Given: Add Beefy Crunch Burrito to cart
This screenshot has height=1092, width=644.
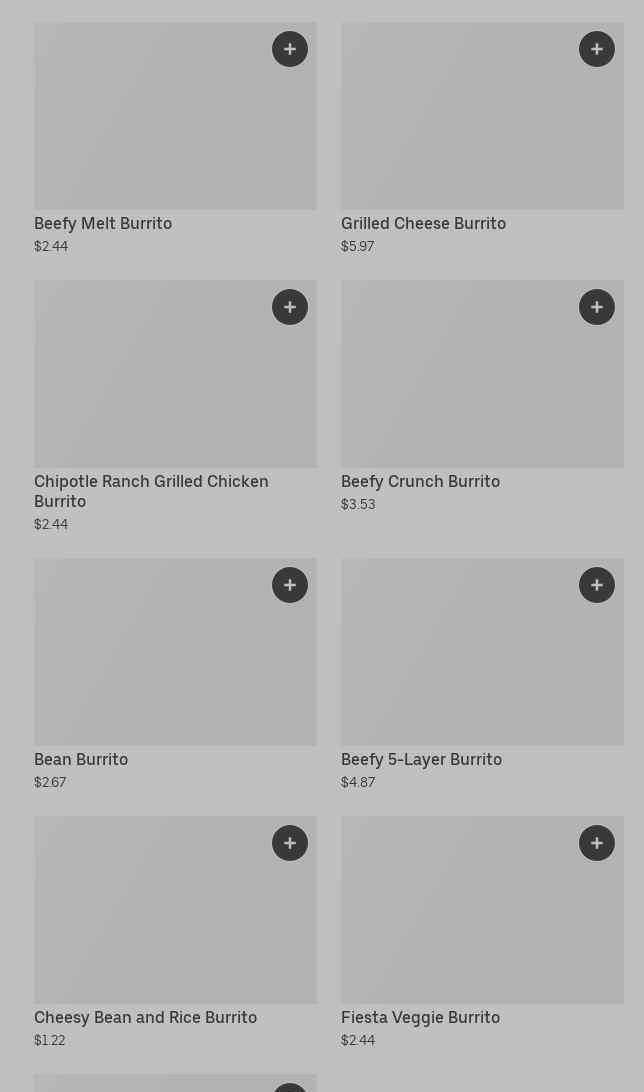Looking at the screenshot, I should tap(597, 307).
